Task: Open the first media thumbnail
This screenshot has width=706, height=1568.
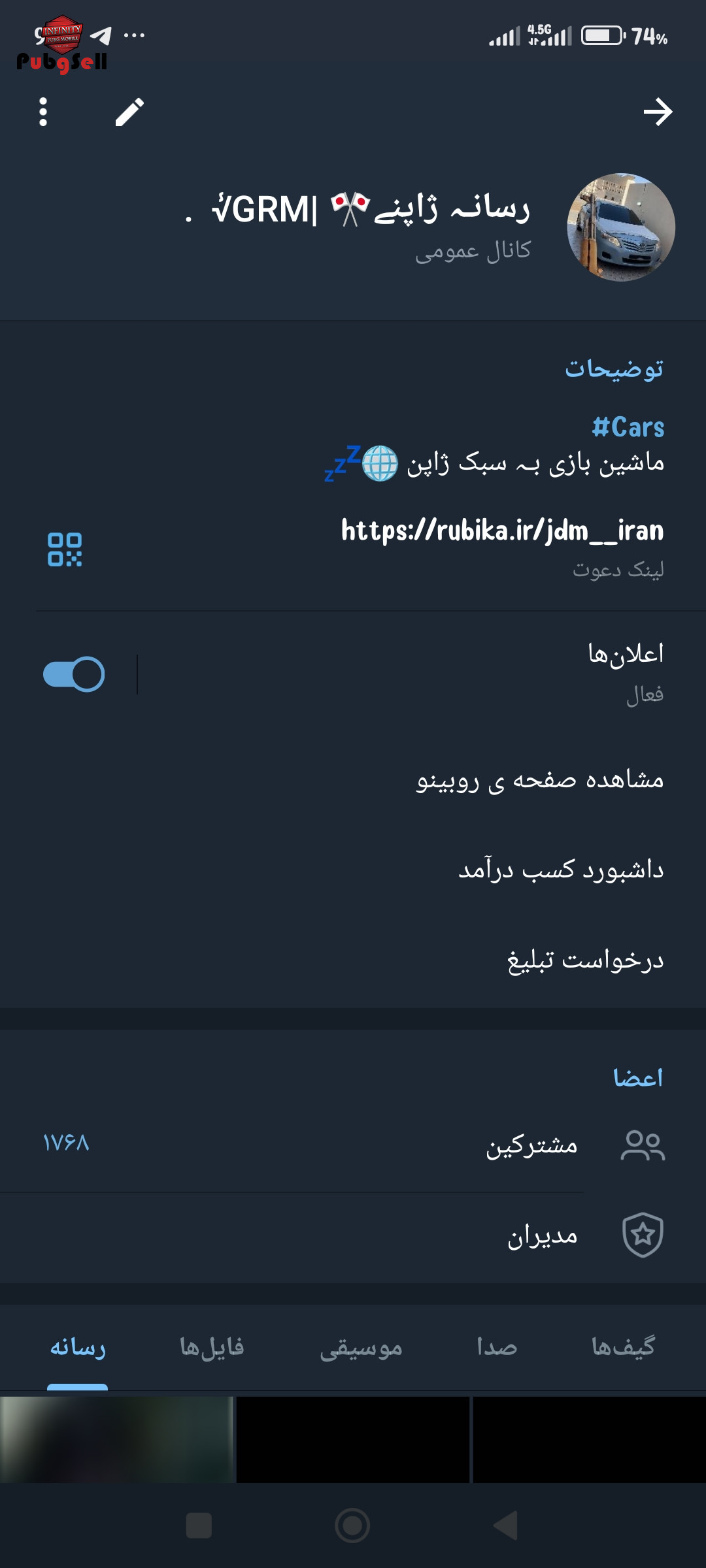Action: pyautogui.click(x=116, y=1440)
